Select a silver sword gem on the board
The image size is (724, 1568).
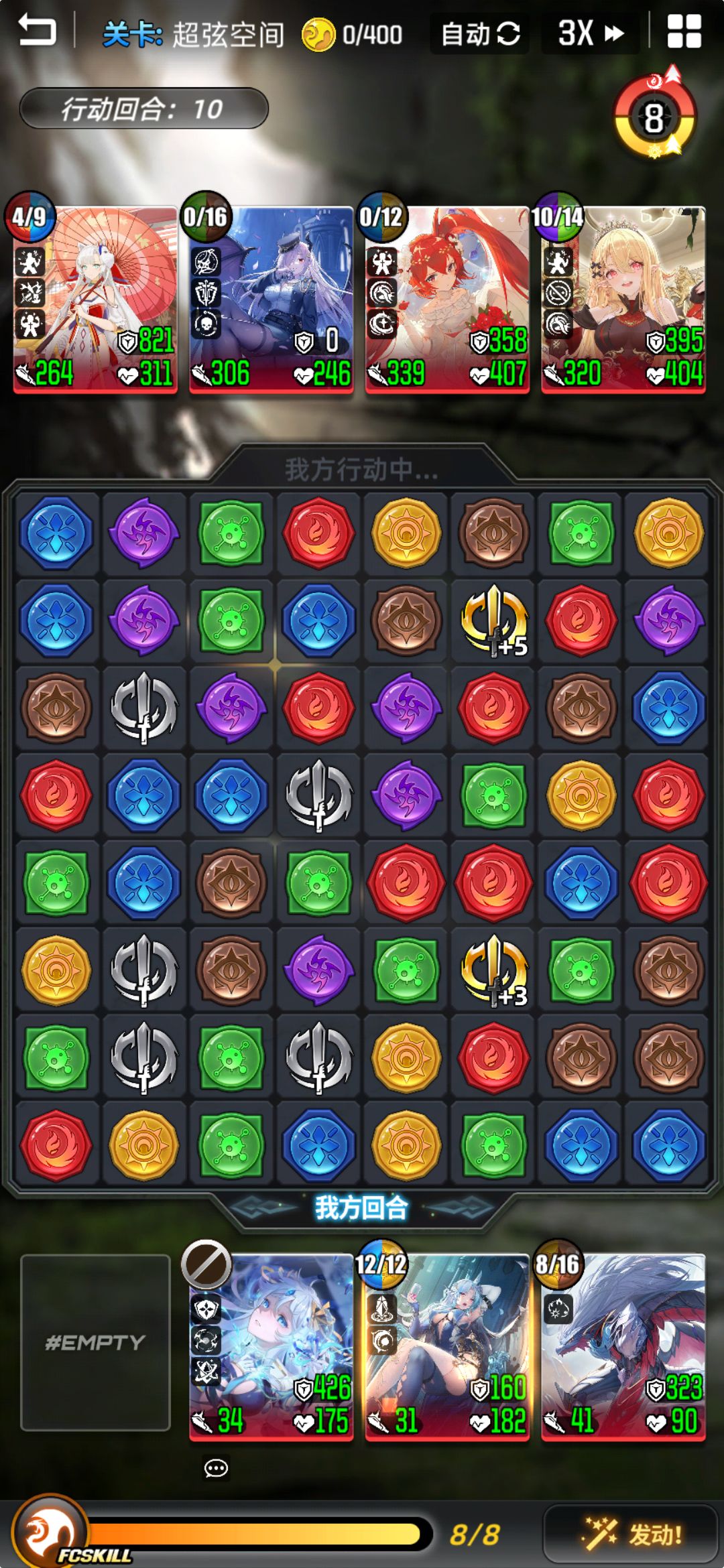click(x=143, y=708)
